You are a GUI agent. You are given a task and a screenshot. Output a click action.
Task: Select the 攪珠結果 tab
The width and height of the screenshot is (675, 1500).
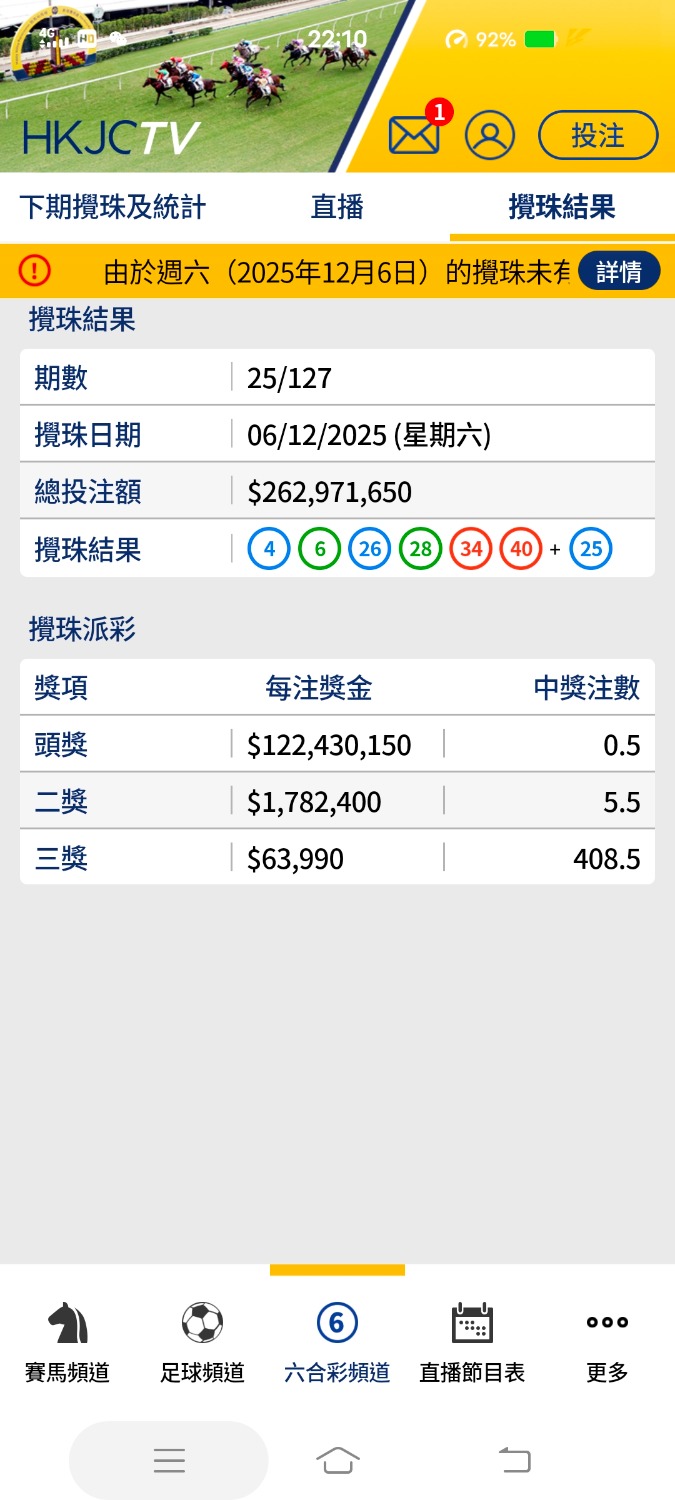click(561, 207)
